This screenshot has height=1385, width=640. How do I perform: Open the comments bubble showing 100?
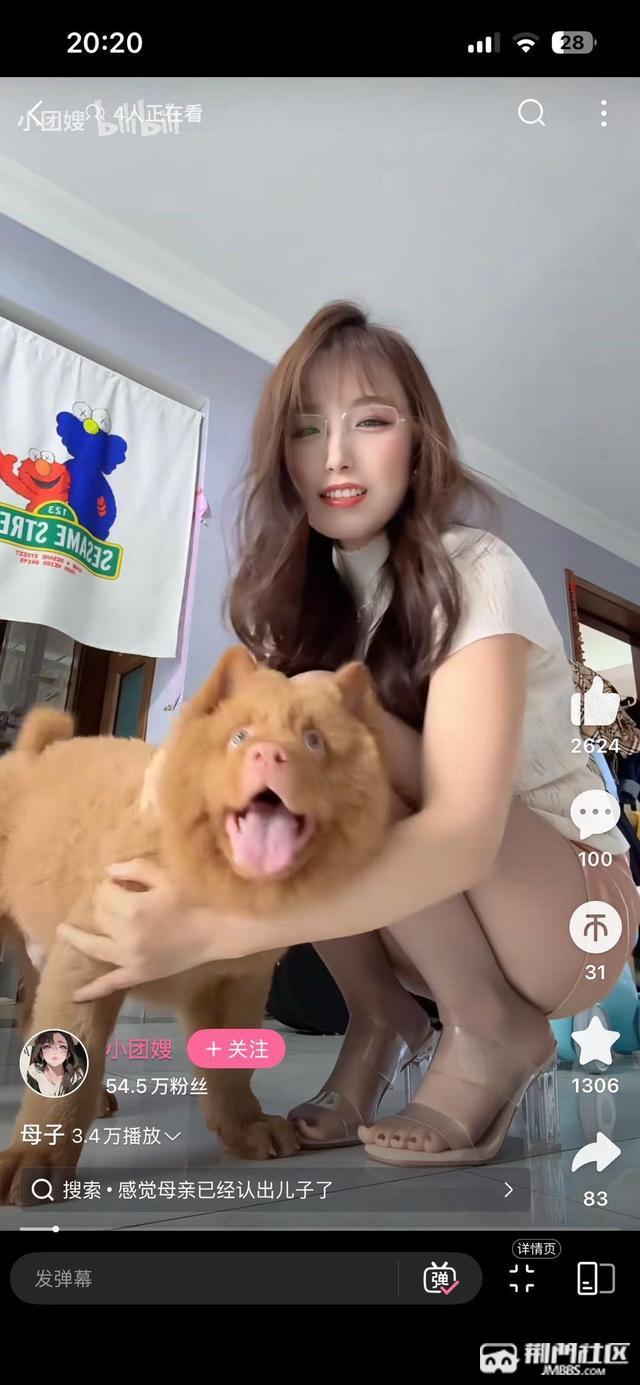point(595,814)
